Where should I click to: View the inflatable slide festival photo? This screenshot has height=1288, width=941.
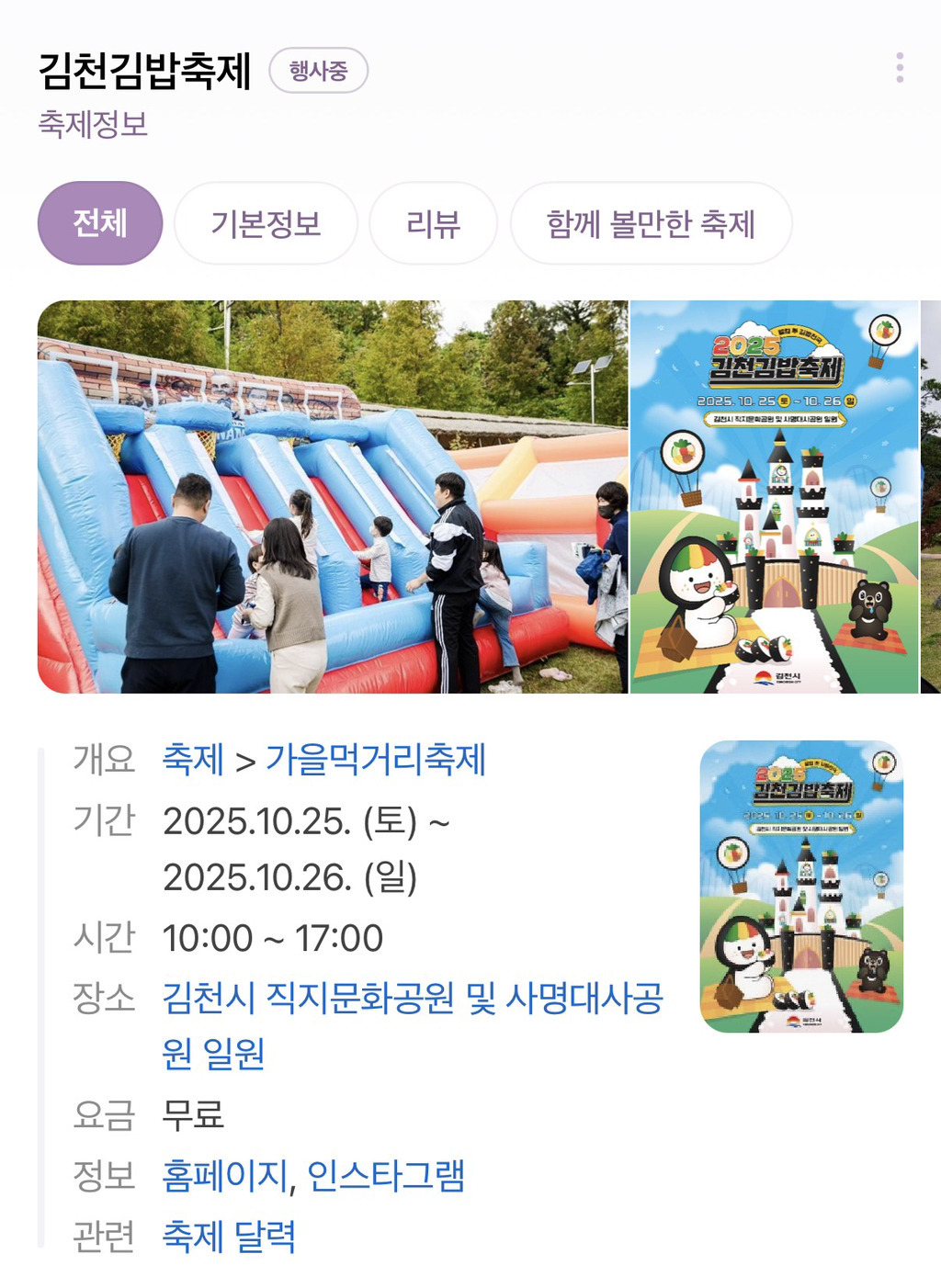click(329, 498)
